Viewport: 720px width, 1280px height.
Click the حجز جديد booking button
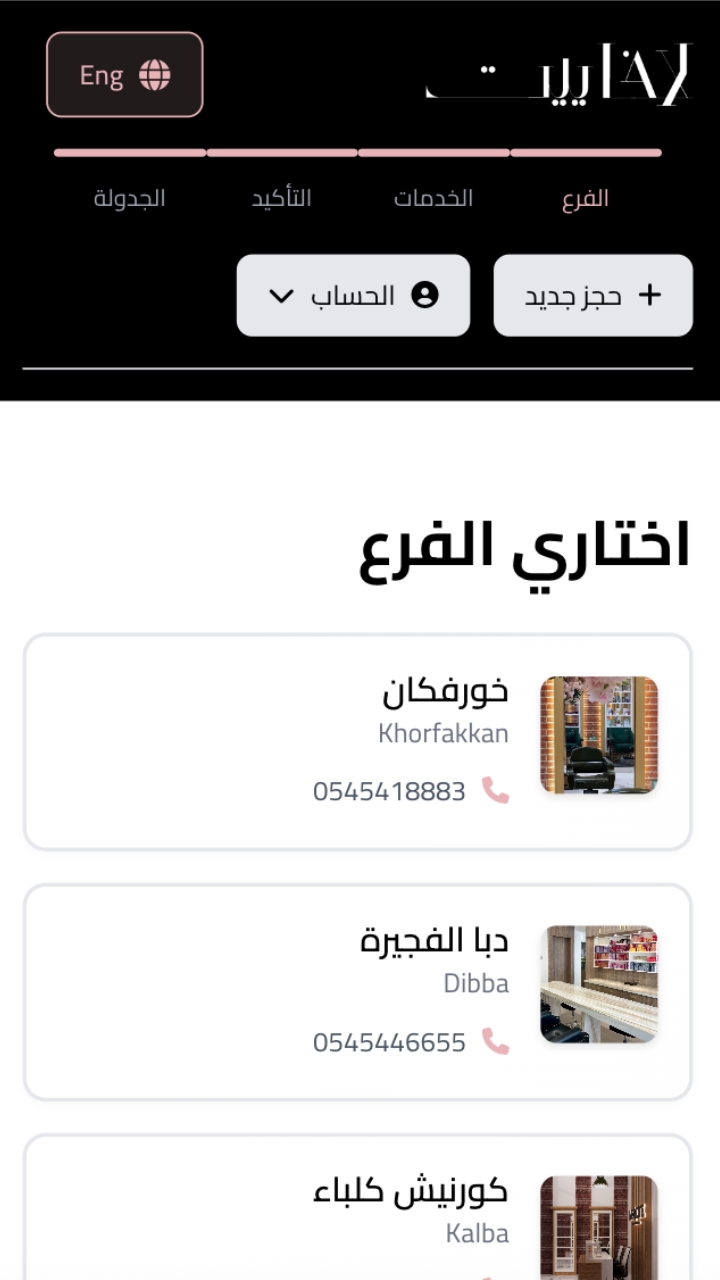click(592, 295)
